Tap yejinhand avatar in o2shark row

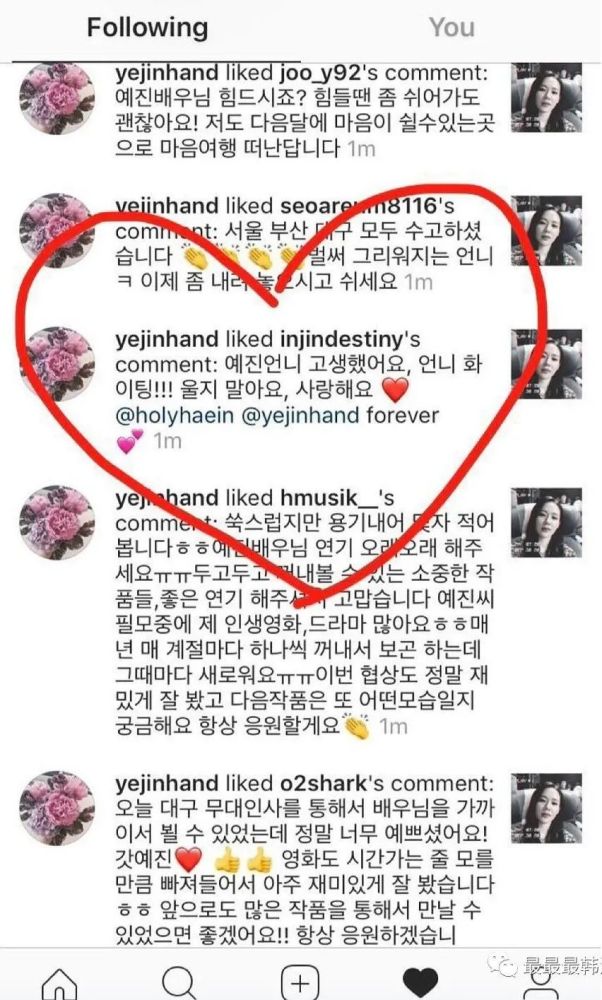click(57, 809)
